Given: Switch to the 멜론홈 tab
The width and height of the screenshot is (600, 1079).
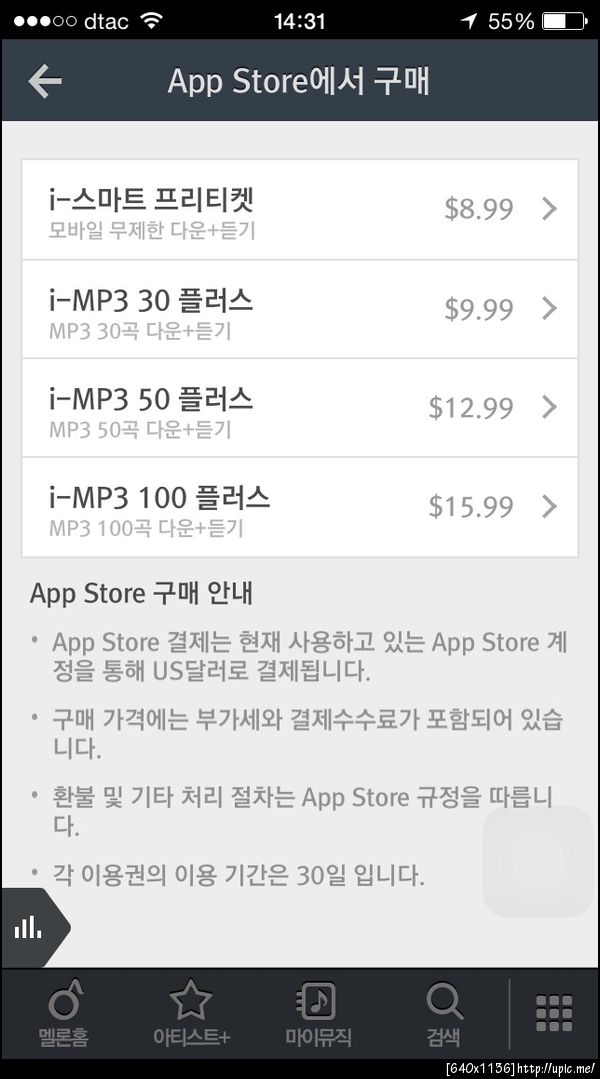Looking at the screenshot, I should [x=63, y=1014].
